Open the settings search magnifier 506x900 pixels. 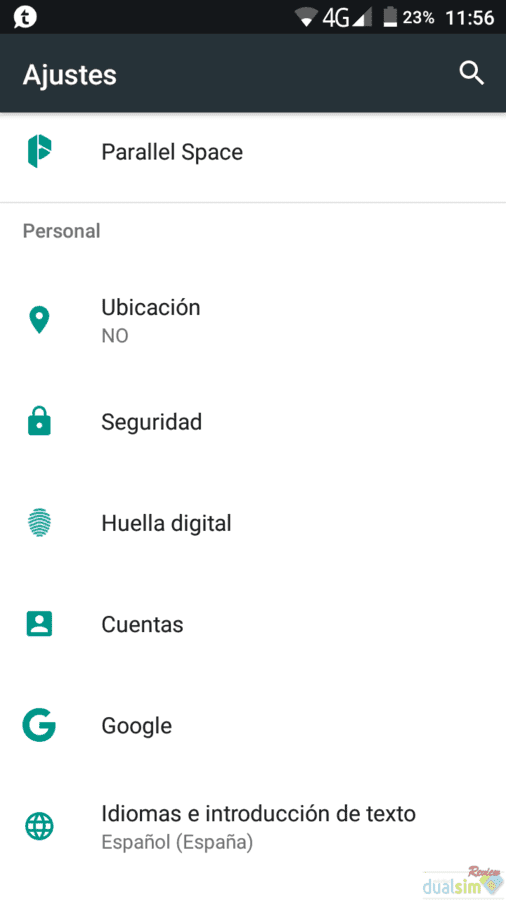(472, 74)
